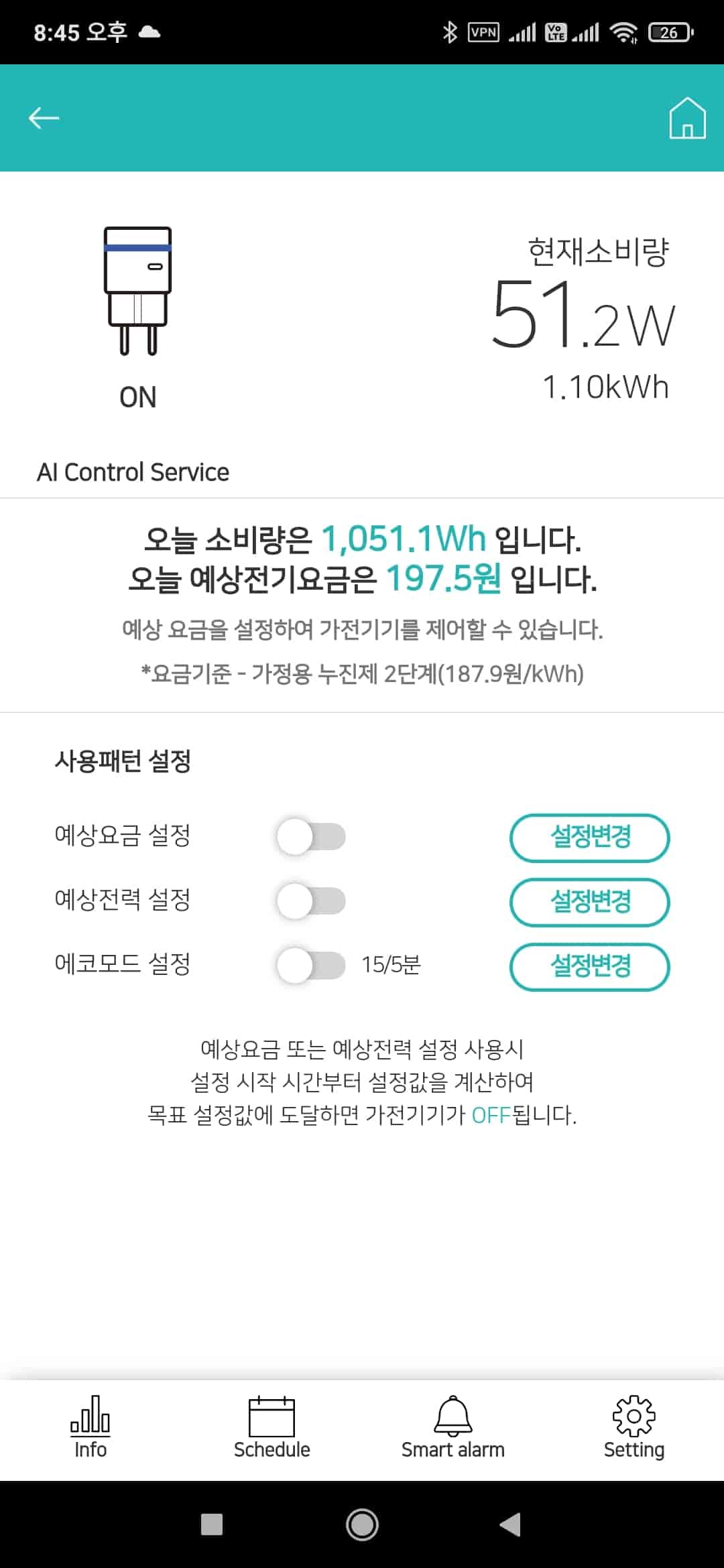Tap the back arrow in the header

pos(44,117)
